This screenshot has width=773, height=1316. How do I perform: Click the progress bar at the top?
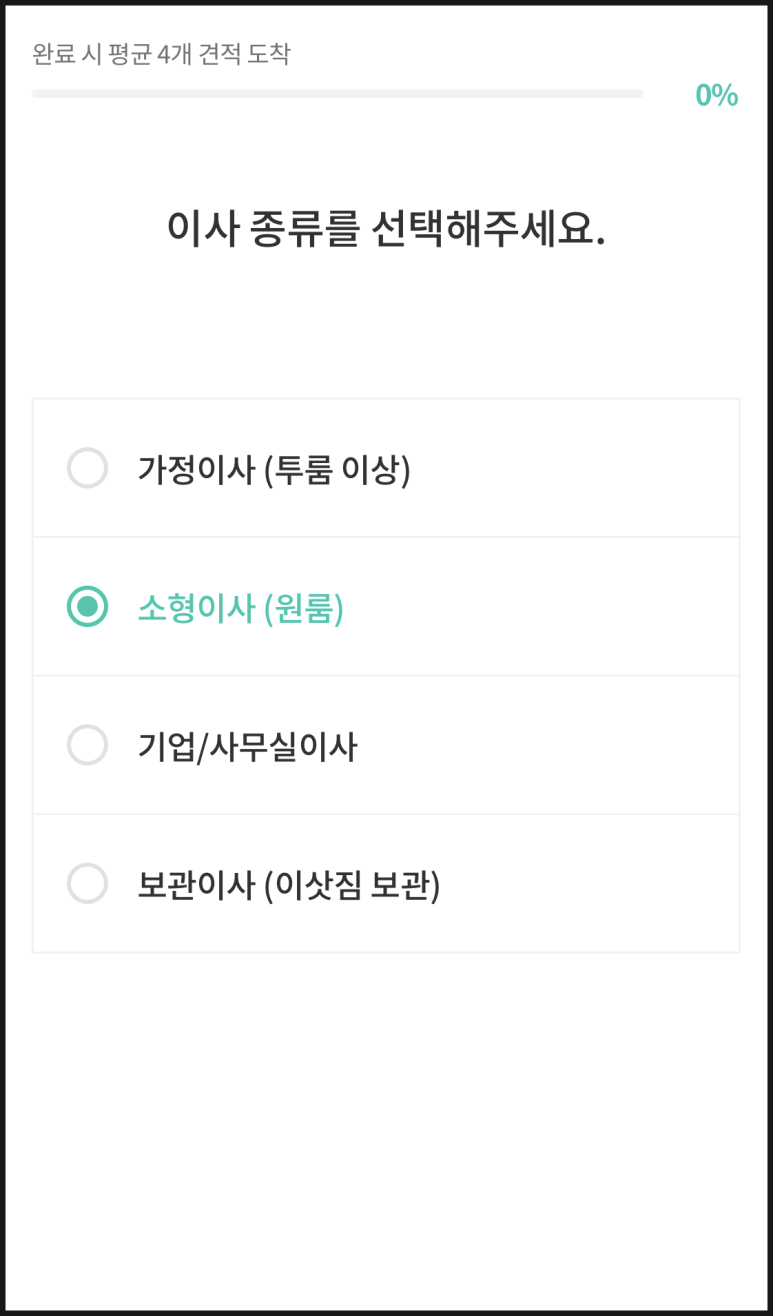[338, 94]
